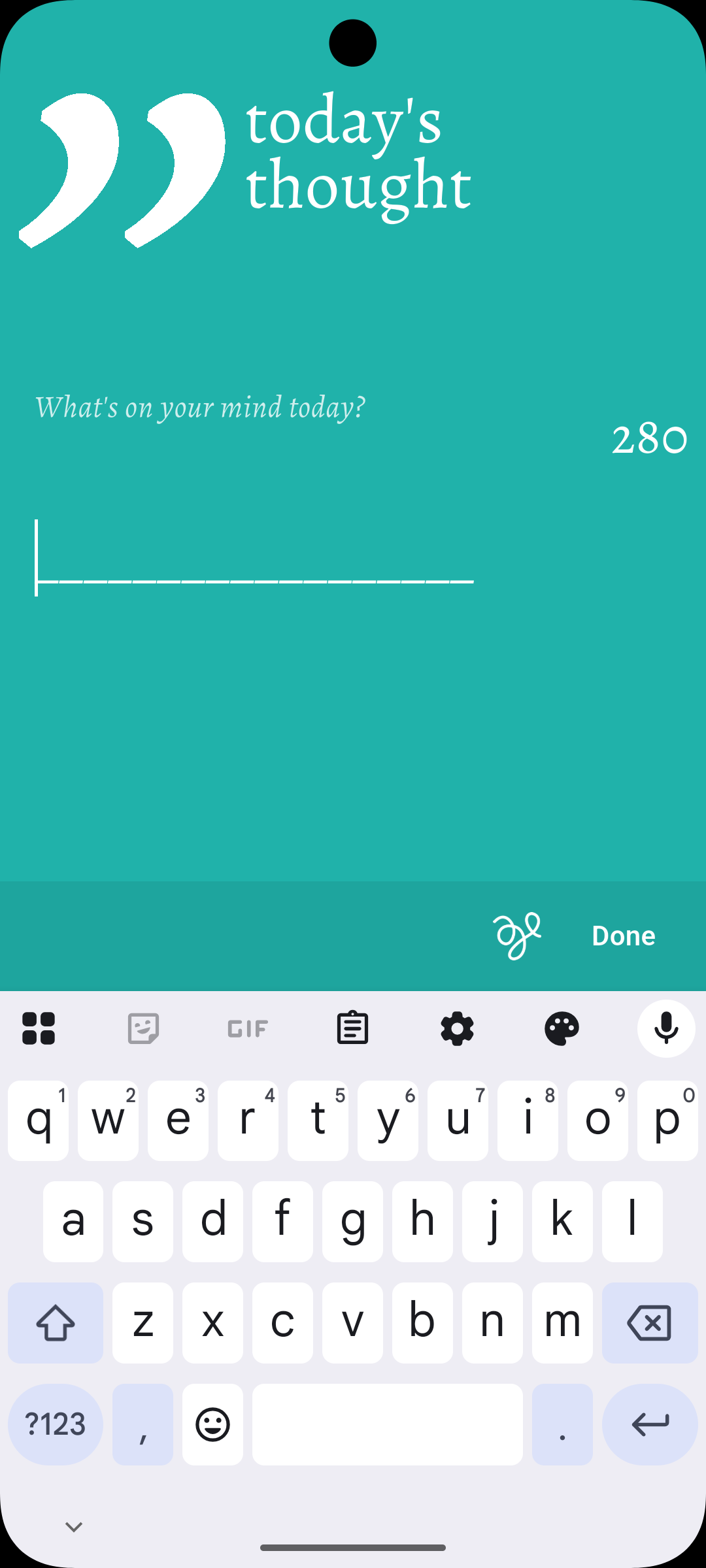Screen dimensions: 706x1568
Task: Tap the spacebar
Action: pos(387,1424)
